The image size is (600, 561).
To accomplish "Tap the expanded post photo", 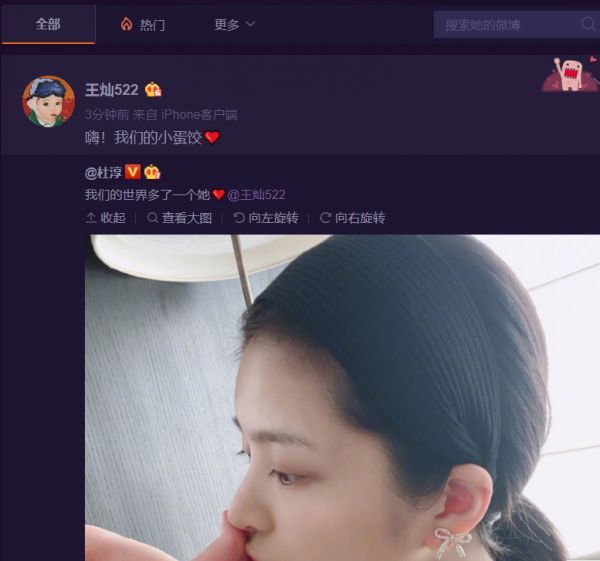I will (340, 400).
